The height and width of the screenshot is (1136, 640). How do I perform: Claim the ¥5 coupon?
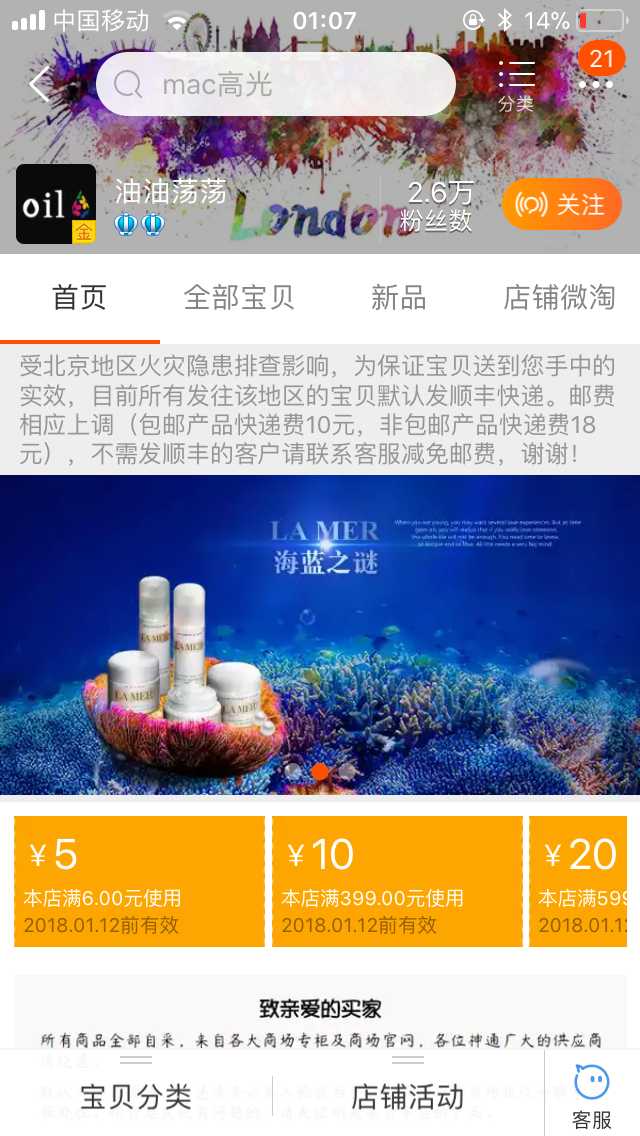click(x=140, y=881)
